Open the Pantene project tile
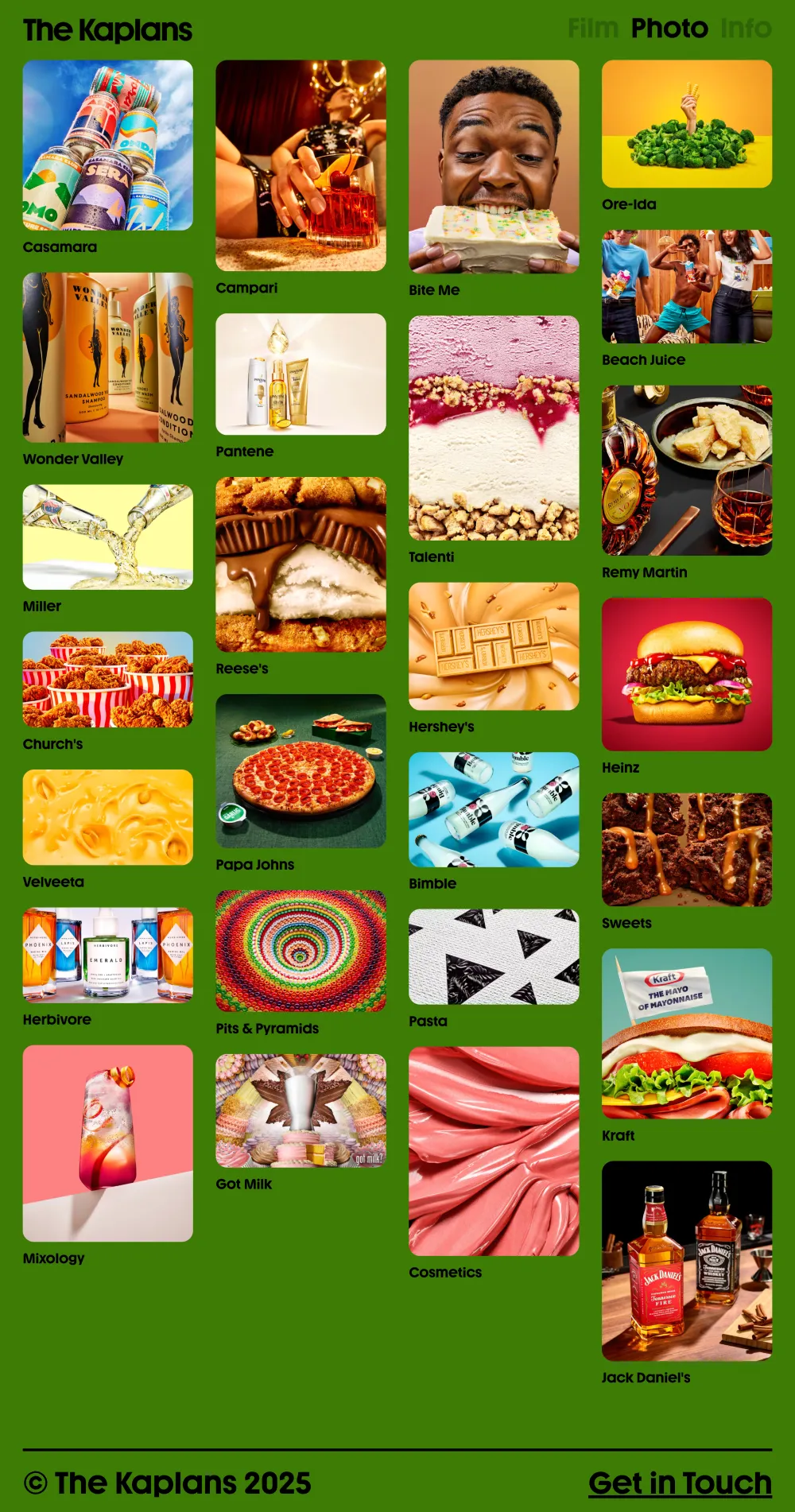This screenshot has height=1512, width=795. (301, 374)
